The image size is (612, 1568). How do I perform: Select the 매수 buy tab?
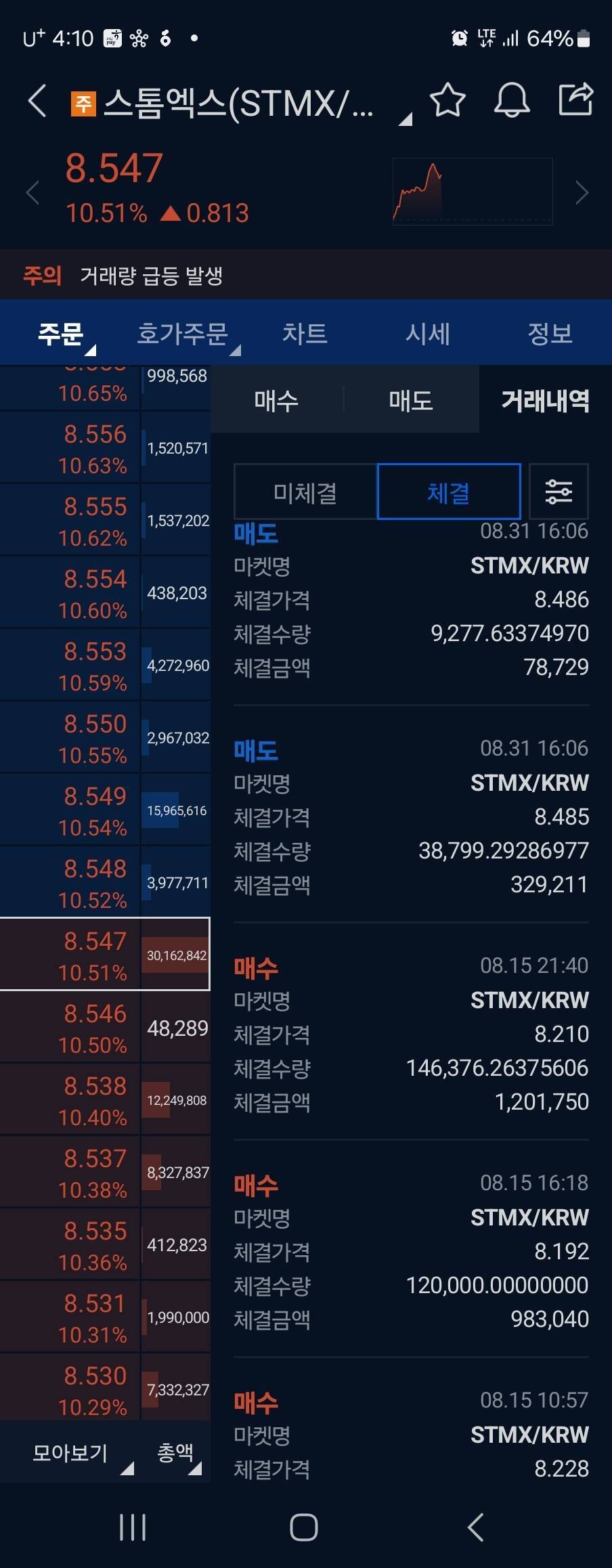click(x=276, y=401)
